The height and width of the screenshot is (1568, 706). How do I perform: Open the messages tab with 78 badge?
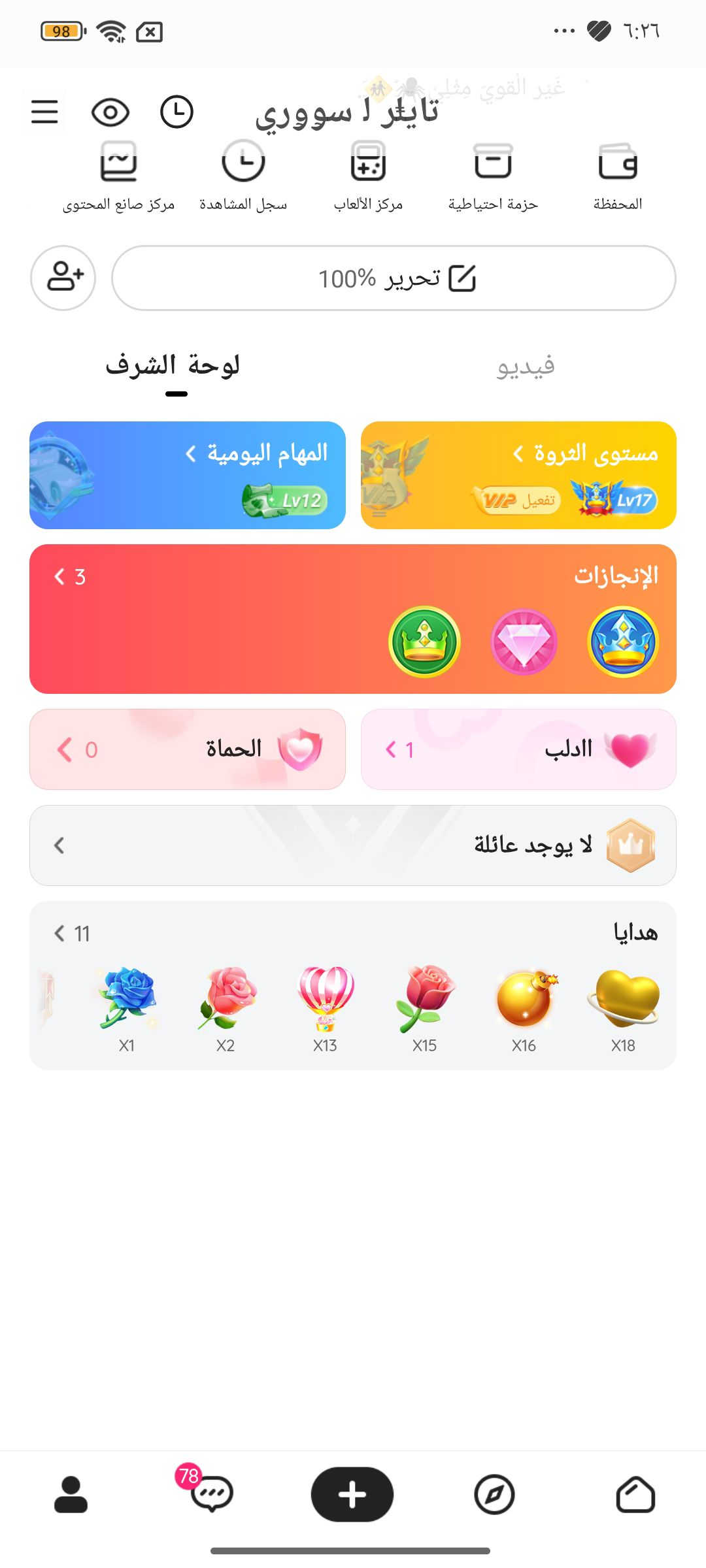210,1494
